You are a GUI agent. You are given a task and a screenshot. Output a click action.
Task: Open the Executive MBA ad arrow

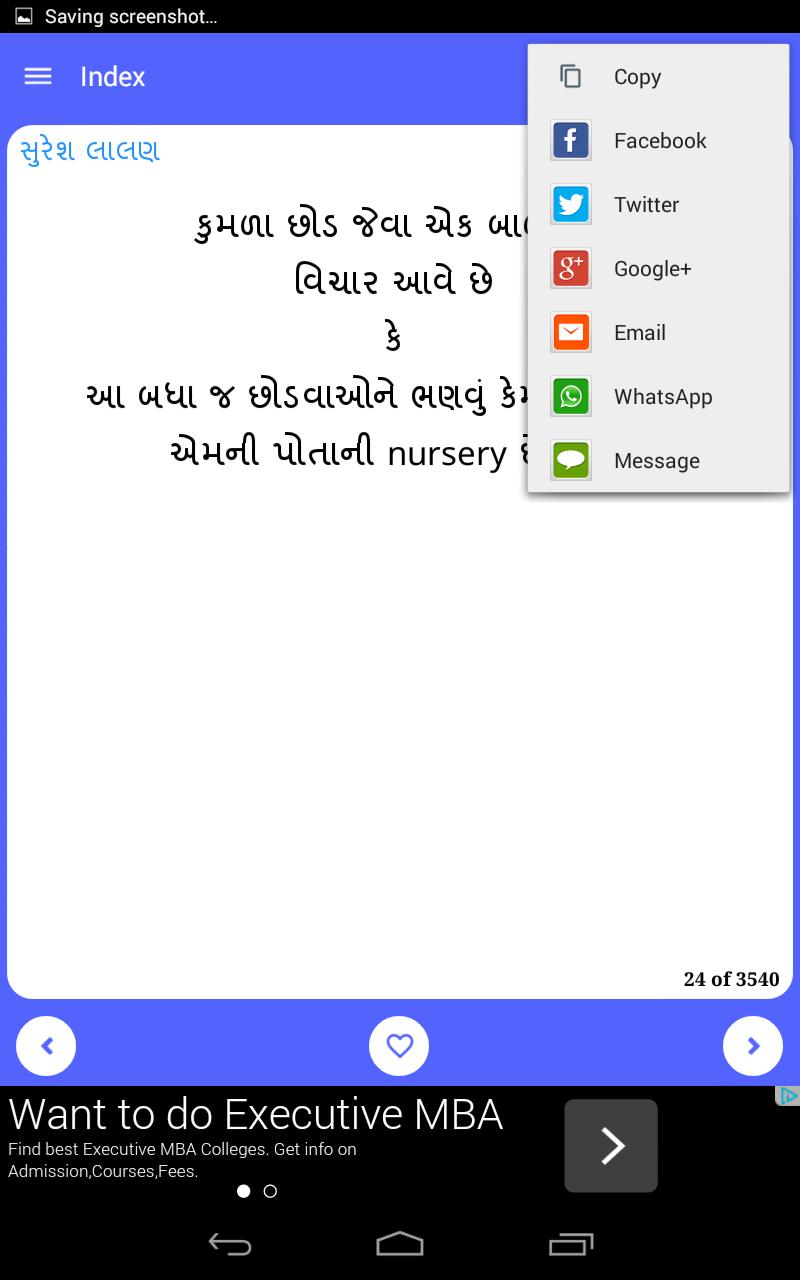[x=611, y=1146]
